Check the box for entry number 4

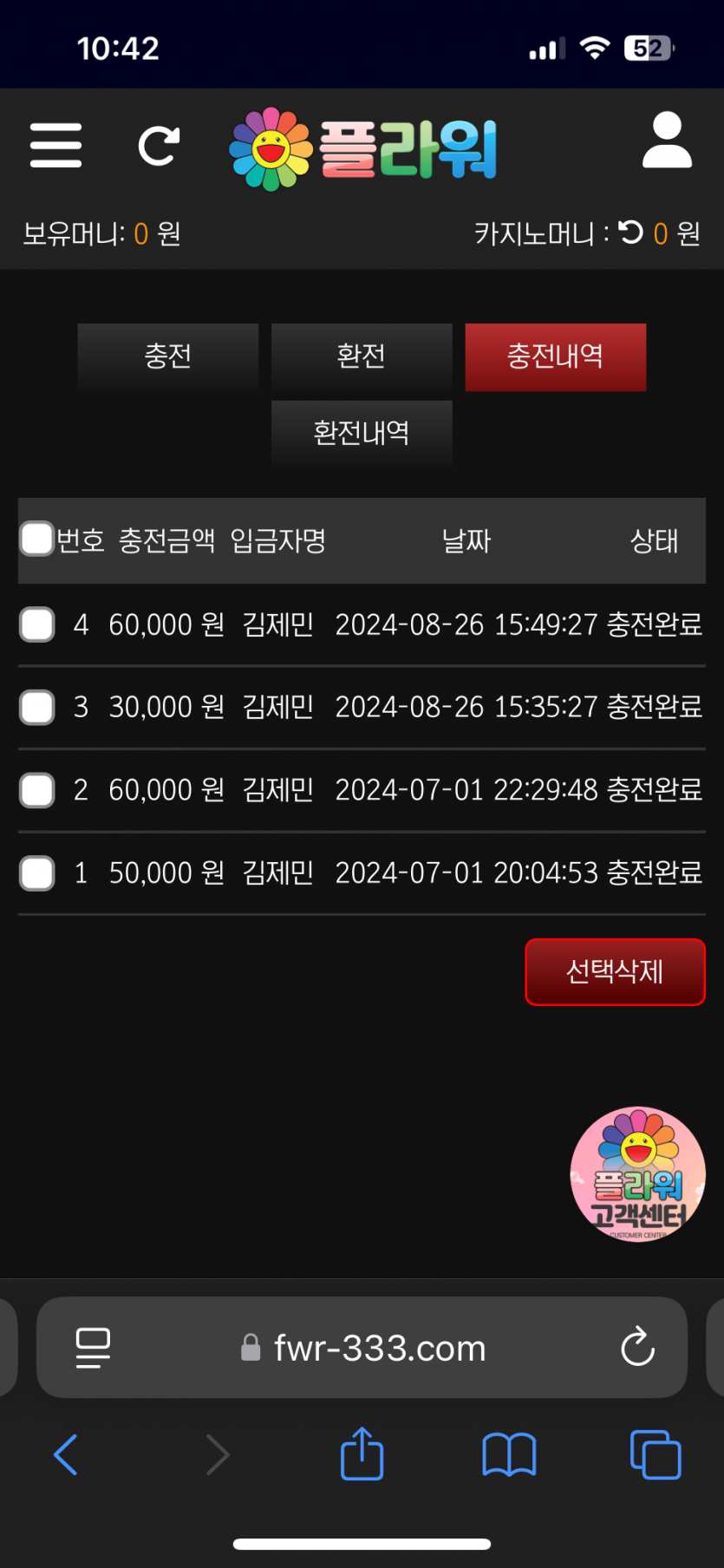tap(37, 624)
